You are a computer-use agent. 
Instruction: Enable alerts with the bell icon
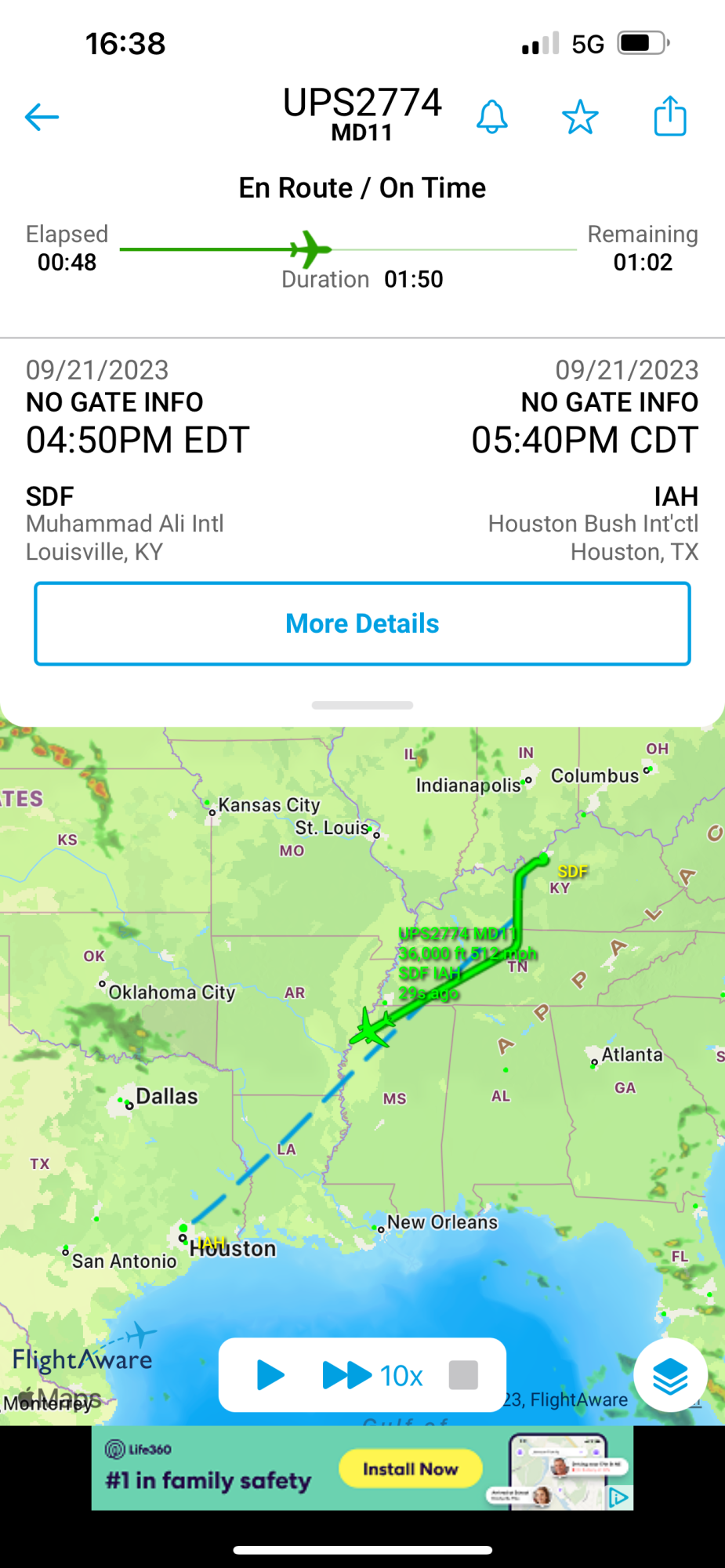pos(492,118)
